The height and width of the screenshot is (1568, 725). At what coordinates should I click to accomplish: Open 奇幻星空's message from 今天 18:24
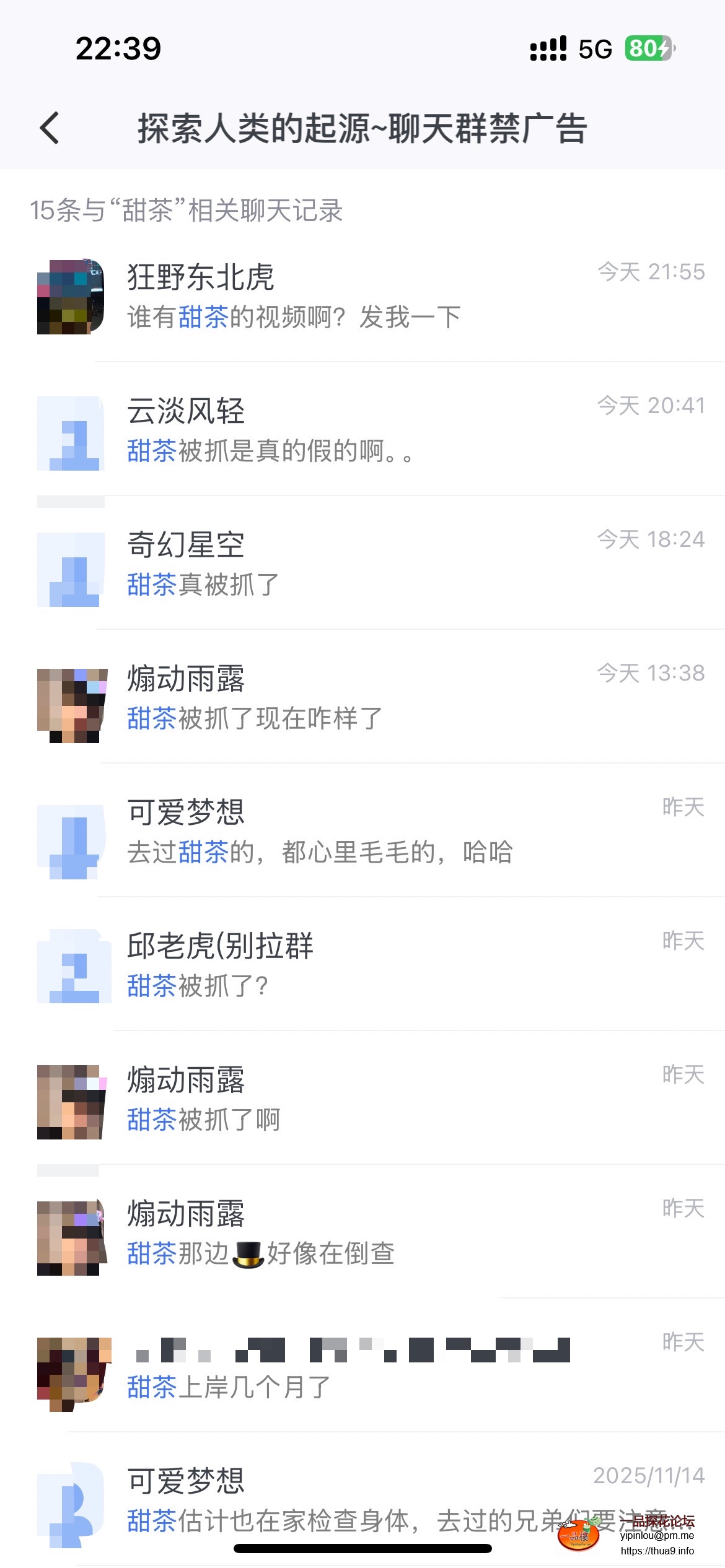click(372, 565)
